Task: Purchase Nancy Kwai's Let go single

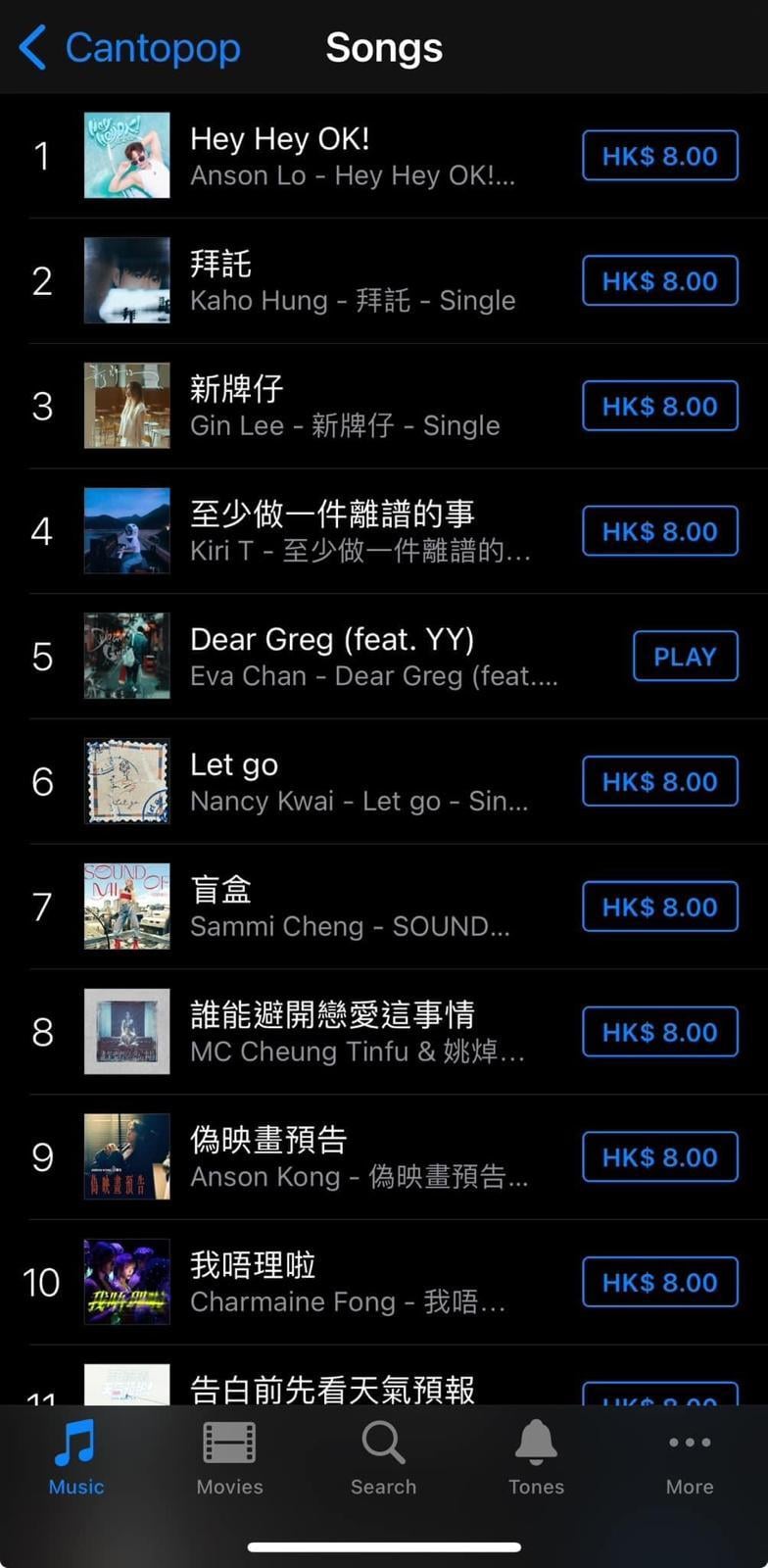Action: [659, 782]
